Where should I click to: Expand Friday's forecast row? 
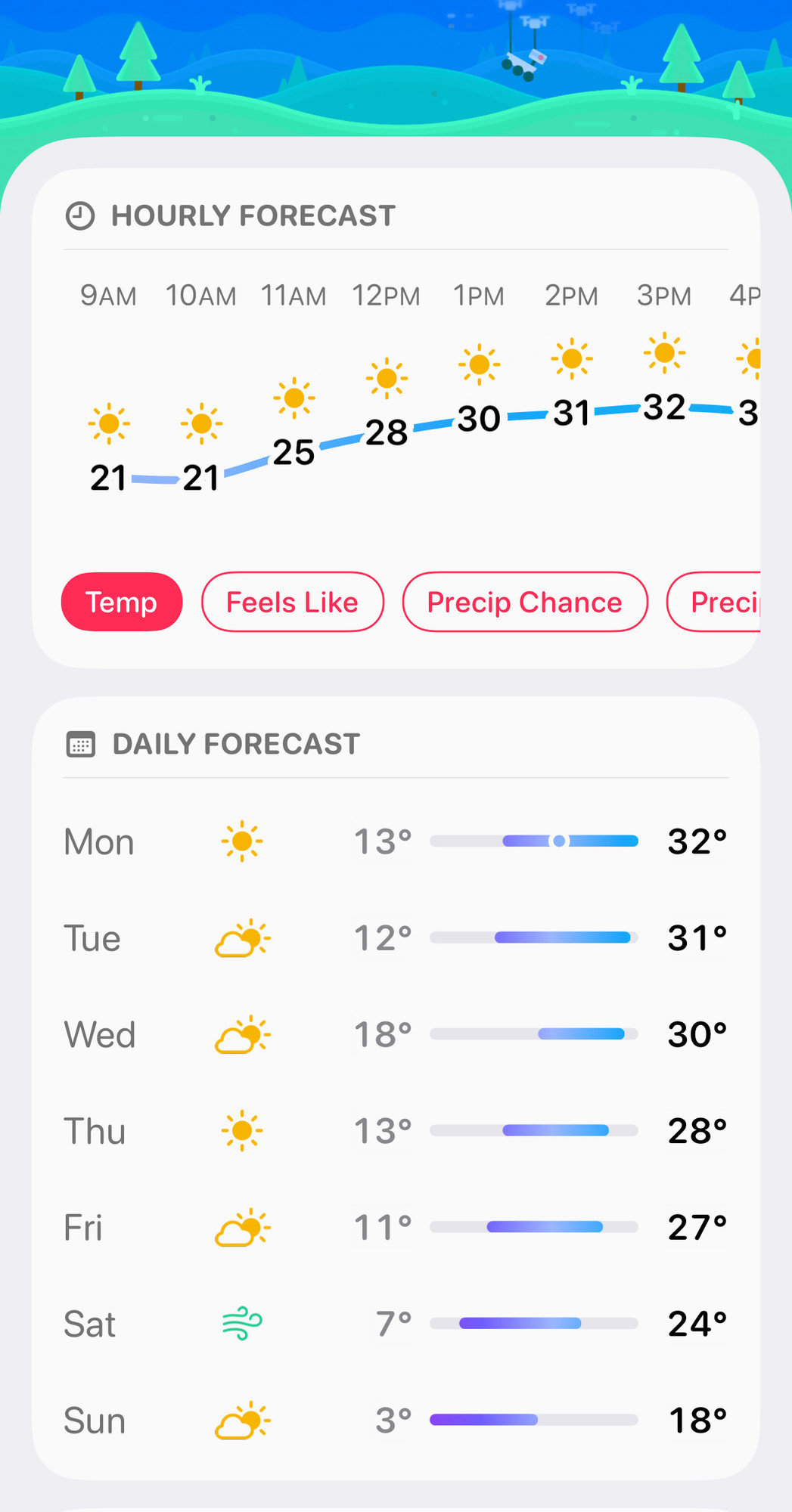(396, 1227)
